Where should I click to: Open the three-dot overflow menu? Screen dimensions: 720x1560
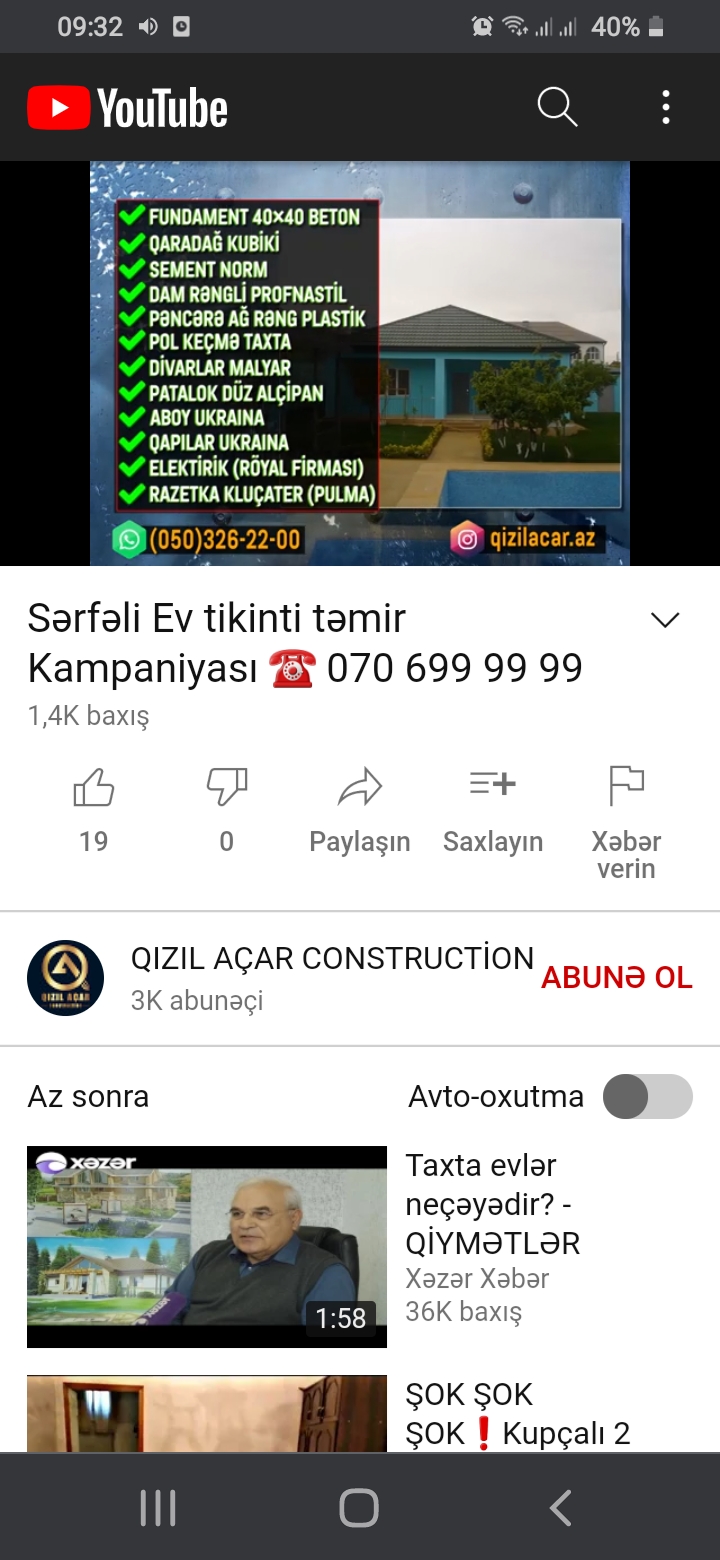point(666,107)
